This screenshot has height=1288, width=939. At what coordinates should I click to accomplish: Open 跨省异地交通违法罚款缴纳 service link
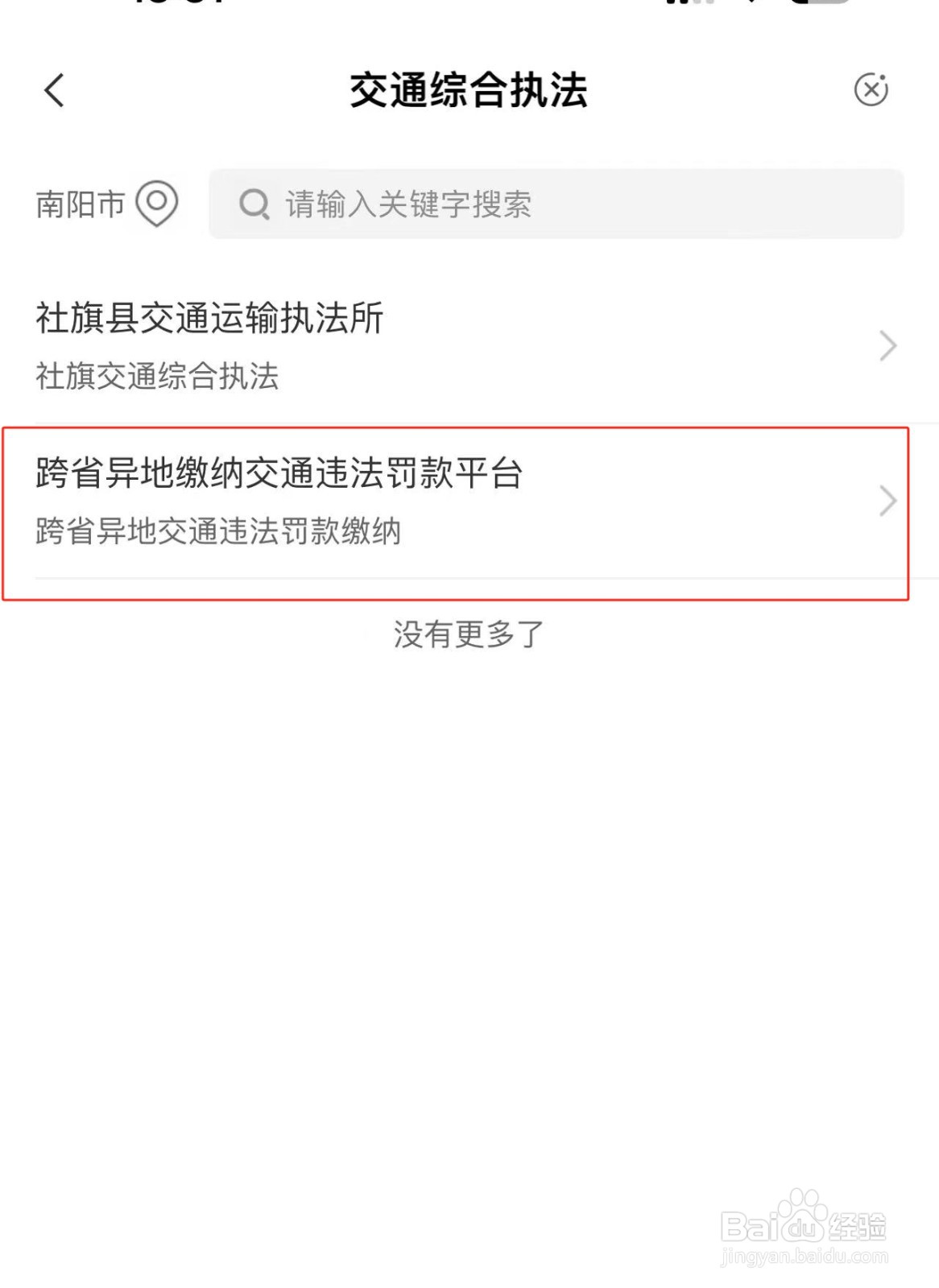(221, 530)
